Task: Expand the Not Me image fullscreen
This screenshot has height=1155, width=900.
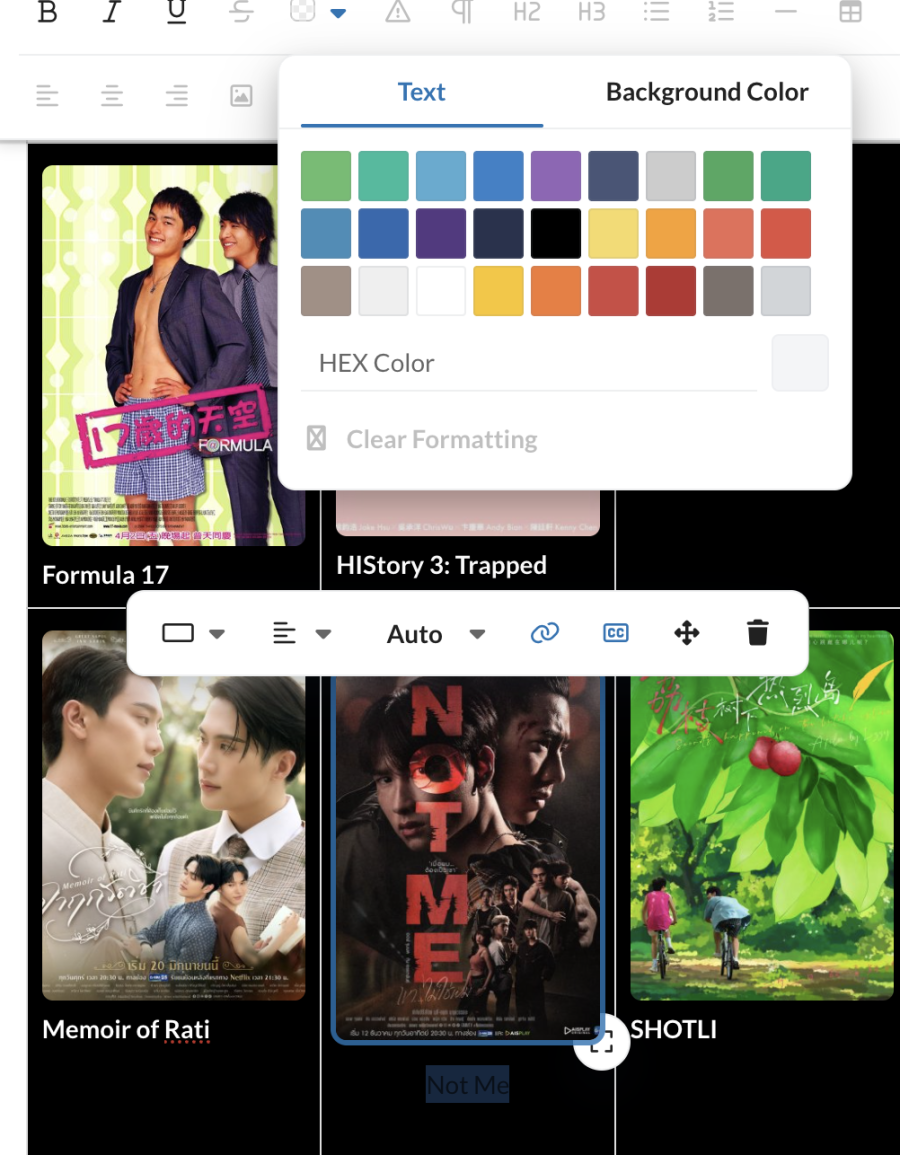Action: point(601,1042)
